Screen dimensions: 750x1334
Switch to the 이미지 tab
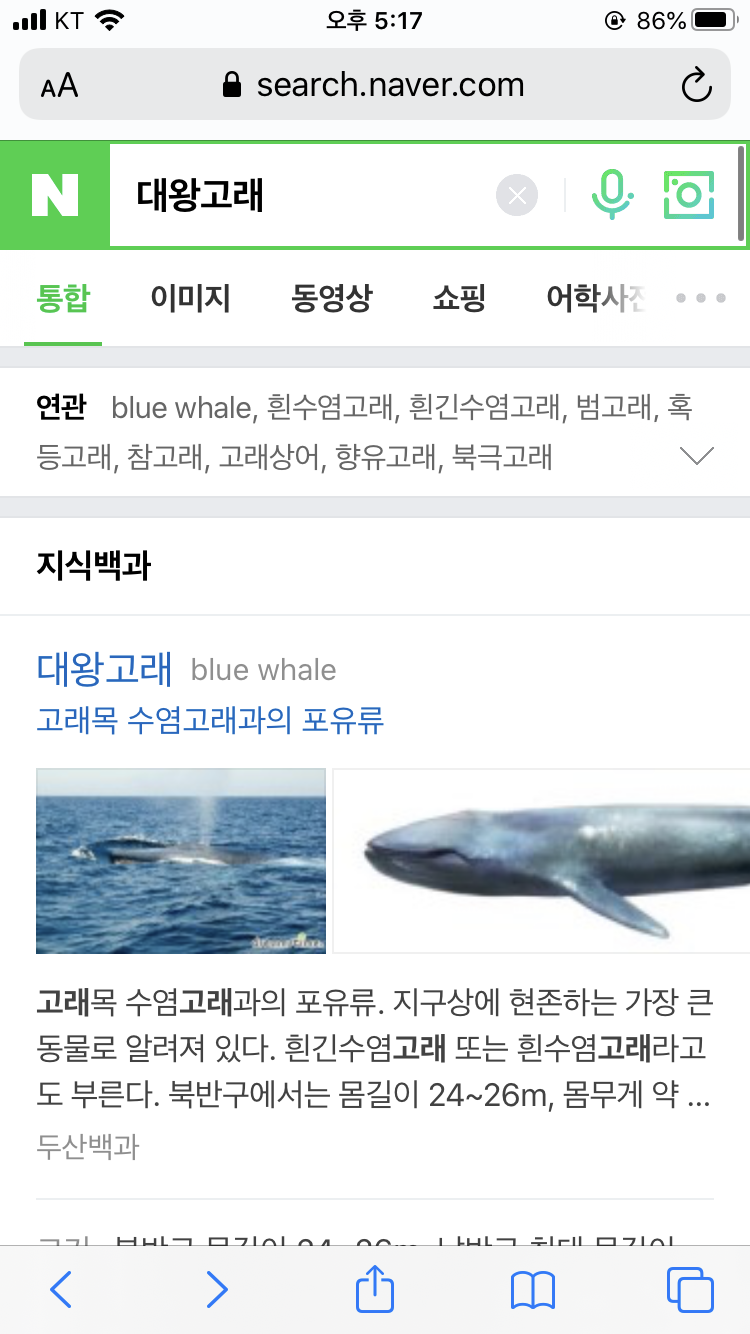(x=191, y=298)
